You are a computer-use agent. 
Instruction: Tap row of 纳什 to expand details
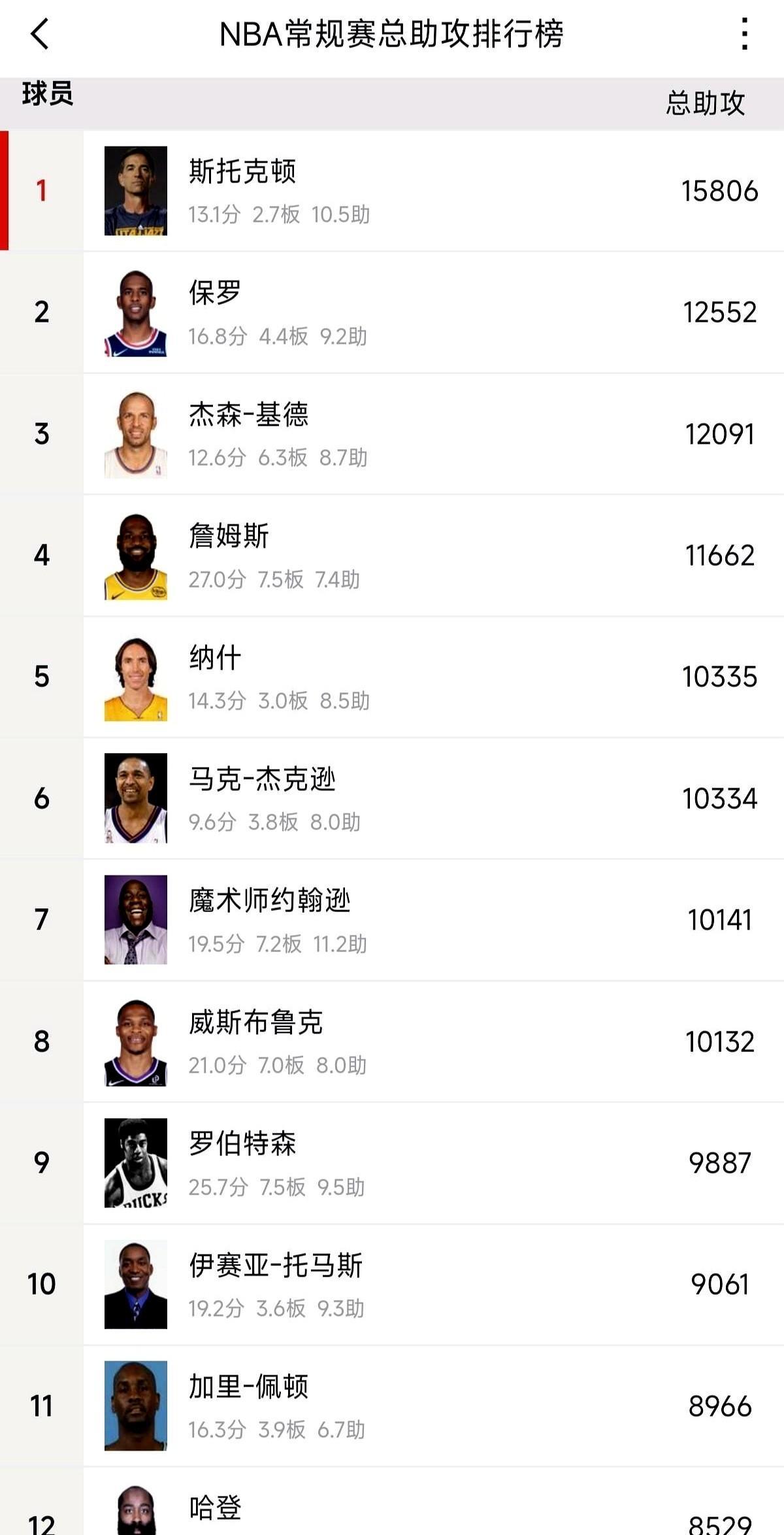(x=392, y=678)
